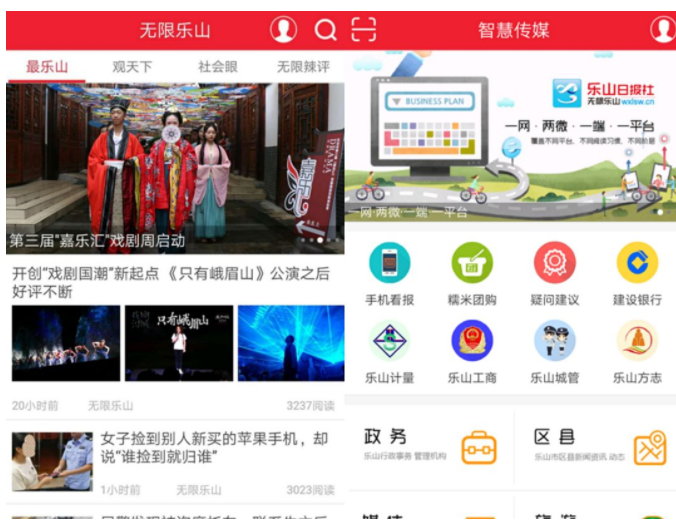The height and width of the screenshot is (529, 676).
Task: Launch the 乐山计量 service
Action: 389,351
